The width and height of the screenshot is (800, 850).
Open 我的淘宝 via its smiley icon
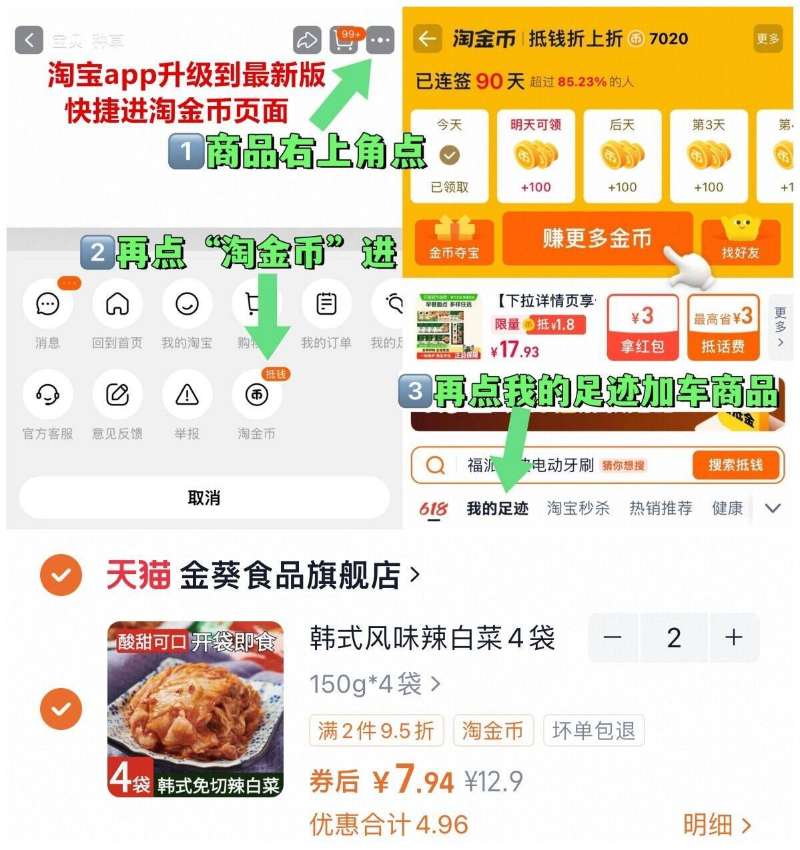click(x=185, y=307)
